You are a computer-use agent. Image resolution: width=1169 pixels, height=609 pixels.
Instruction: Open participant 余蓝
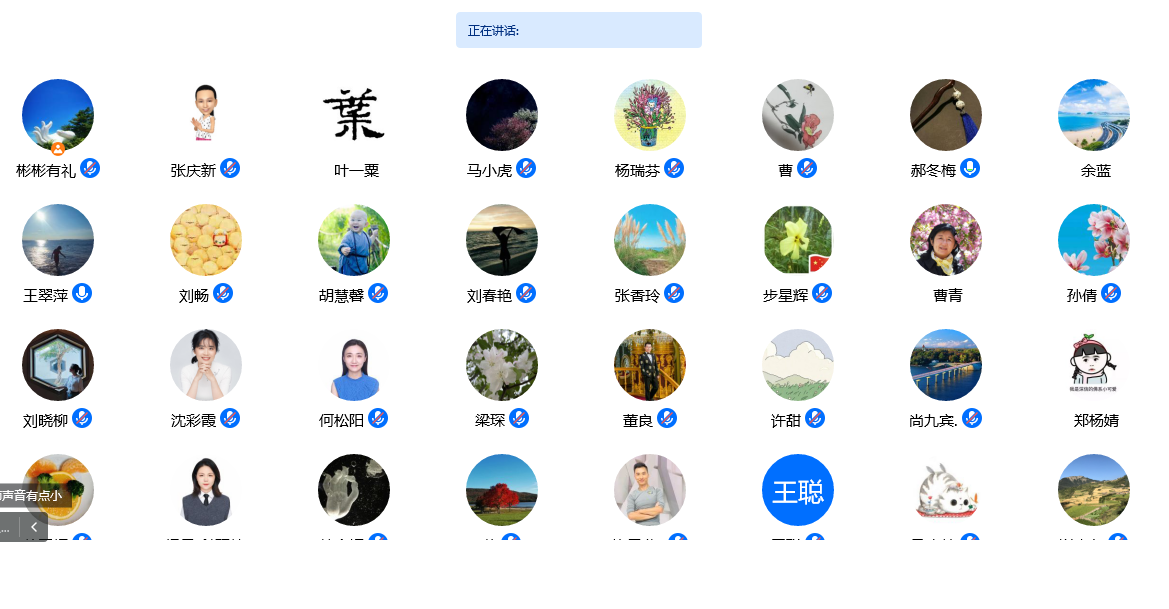click(x=1094, y=115)
